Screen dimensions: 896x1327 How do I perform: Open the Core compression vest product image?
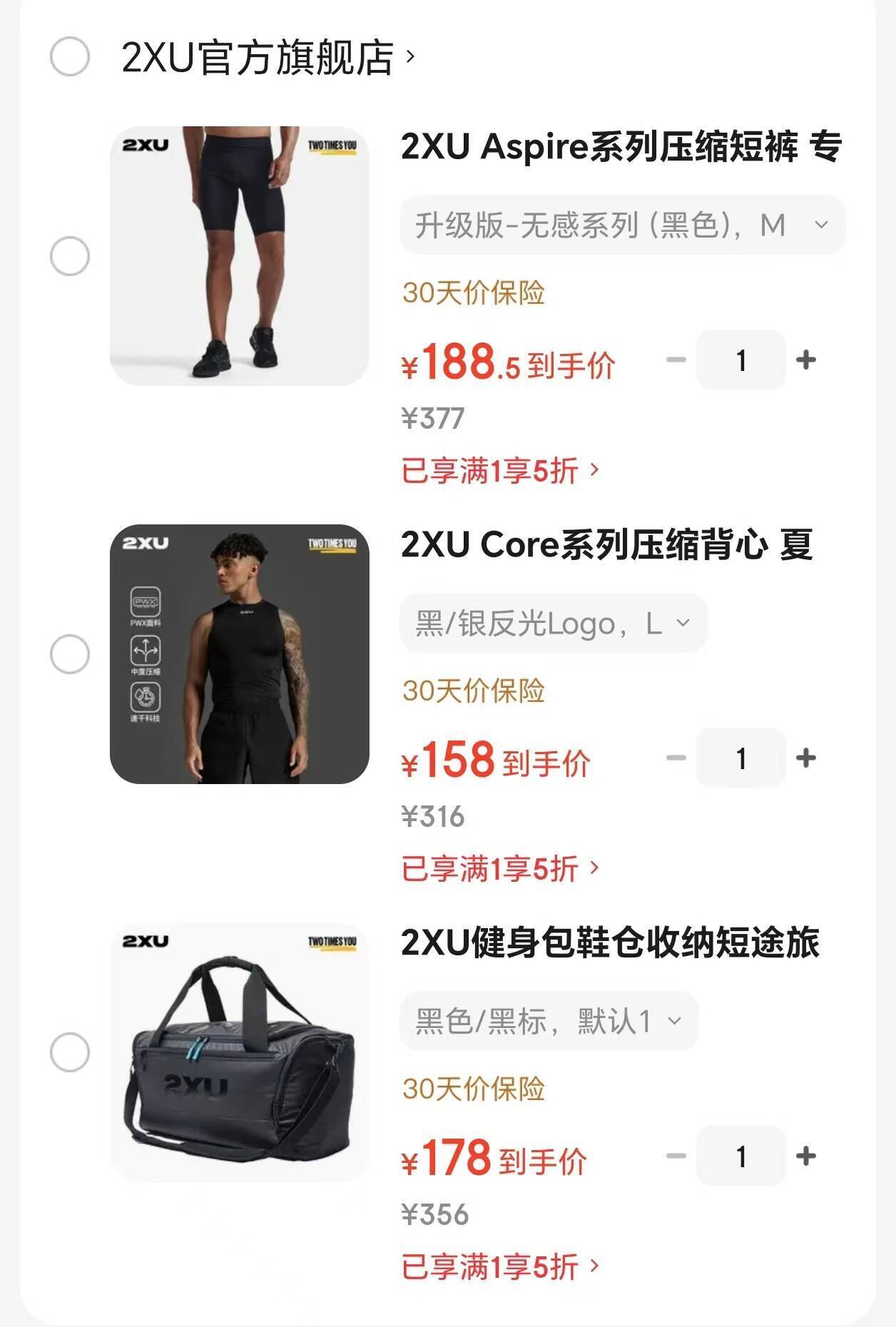click(240, 654)
